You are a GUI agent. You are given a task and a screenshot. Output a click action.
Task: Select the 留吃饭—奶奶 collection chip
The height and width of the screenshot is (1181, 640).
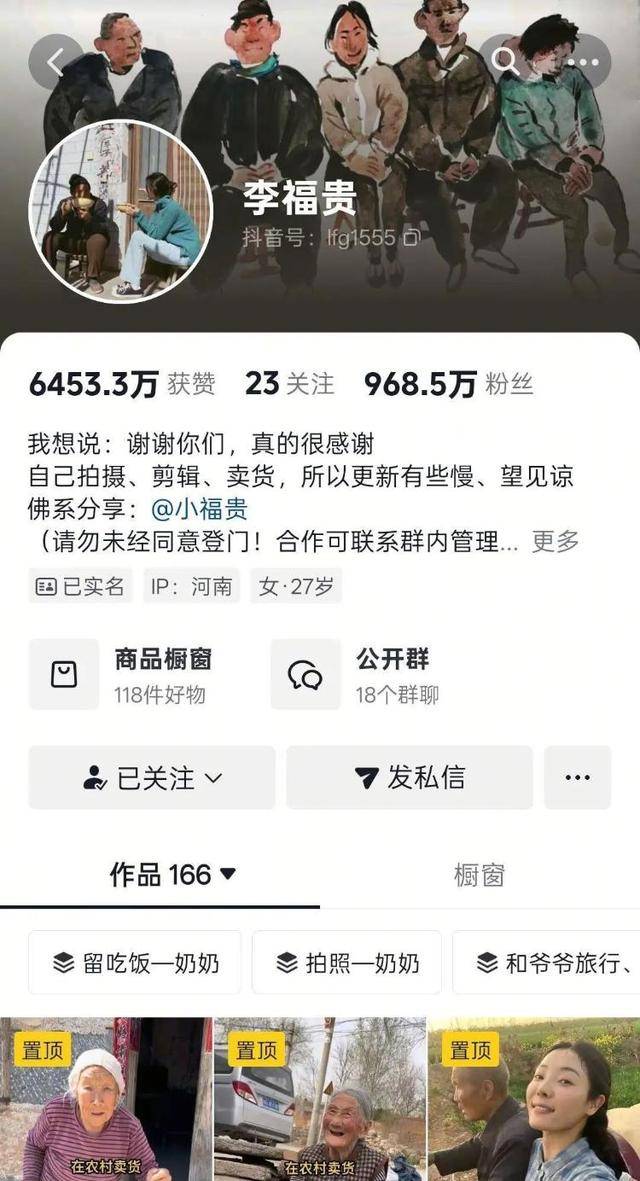[135, 963]
